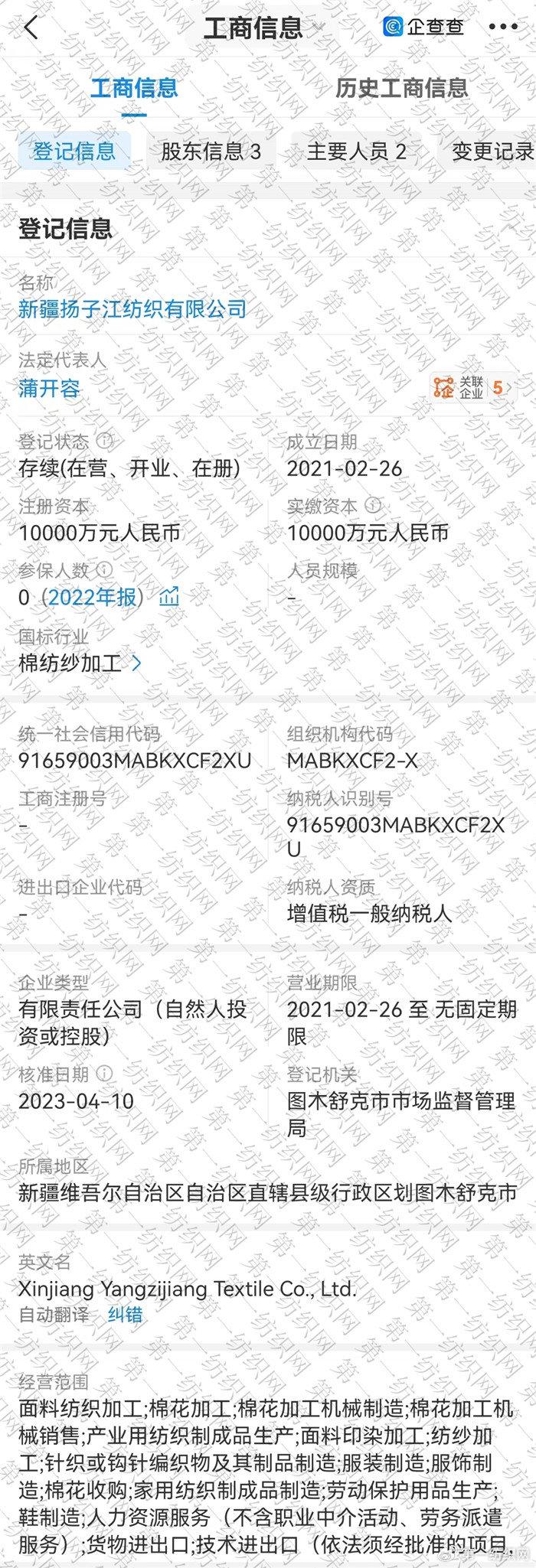Jump to 股东信息 3 section

click(211, 151)
